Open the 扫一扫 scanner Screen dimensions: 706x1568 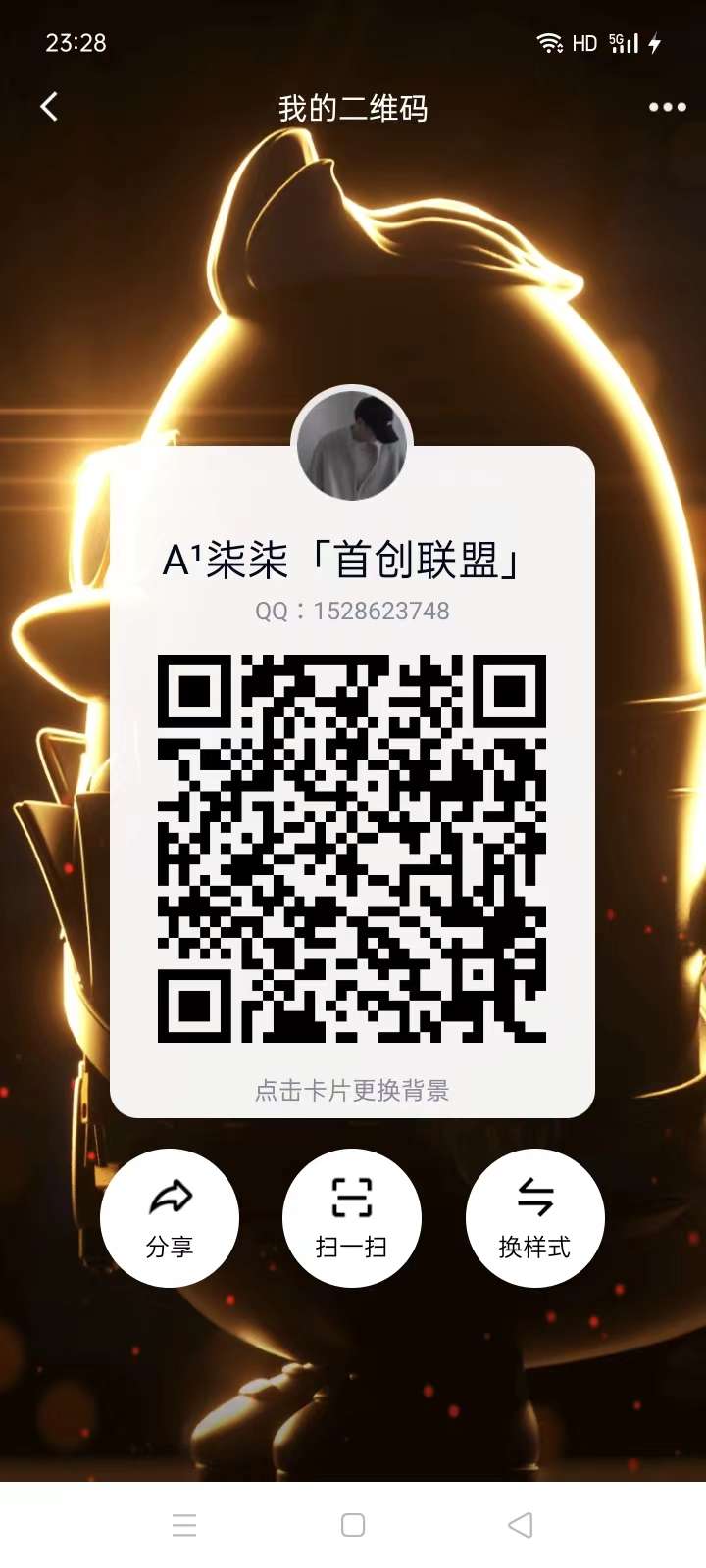tap(352, 1218)
